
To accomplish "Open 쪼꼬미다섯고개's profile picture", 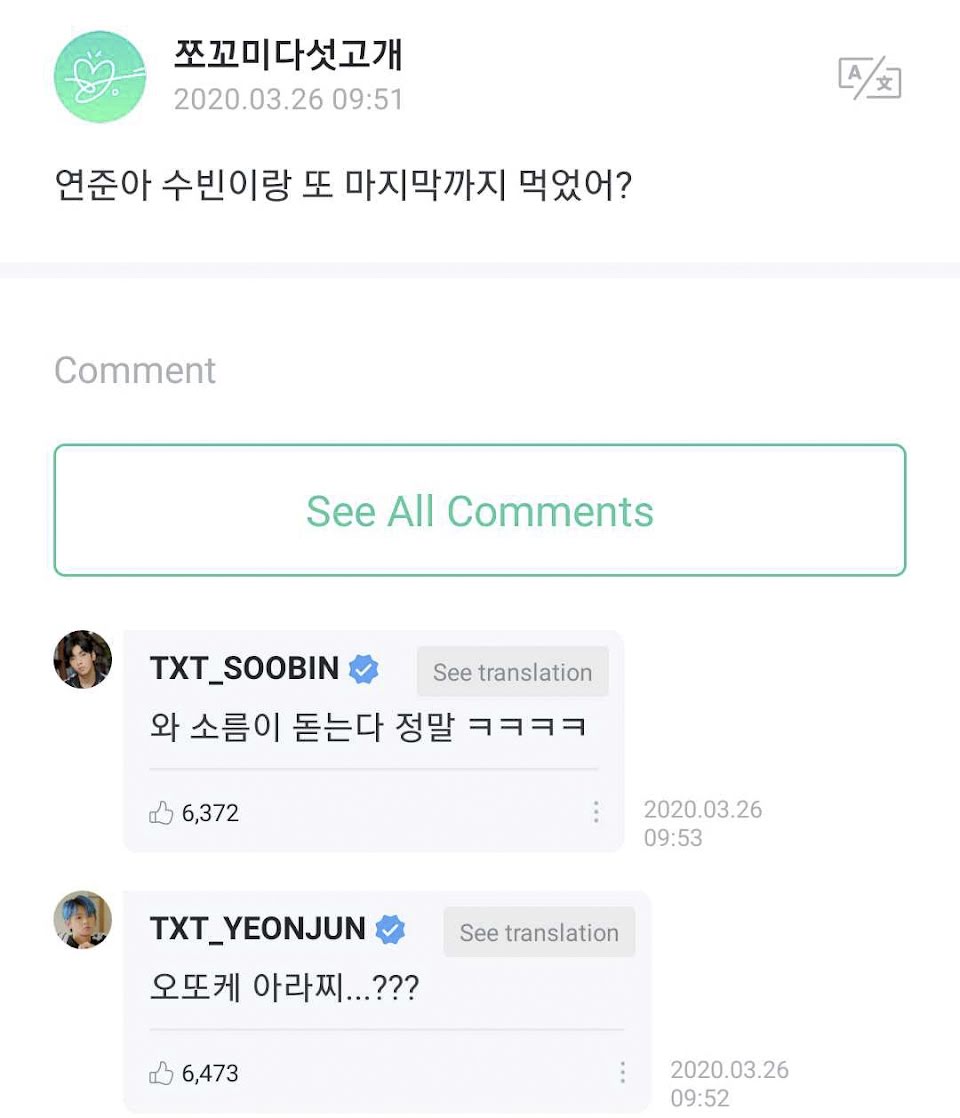I will (100, 77).
